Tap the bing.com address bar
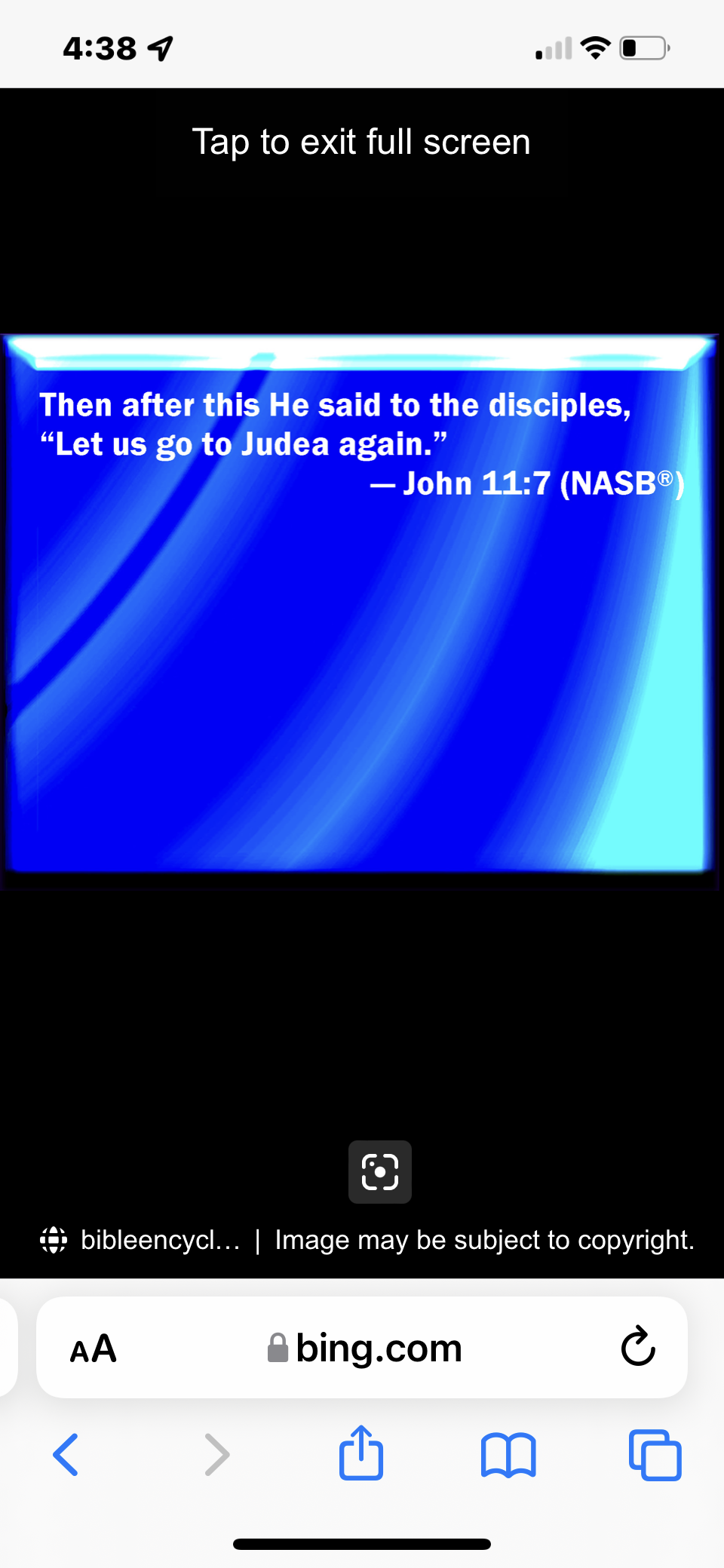Image resolution: width=724 pixels, height=1568 pixels. [x=366, y=1349]
